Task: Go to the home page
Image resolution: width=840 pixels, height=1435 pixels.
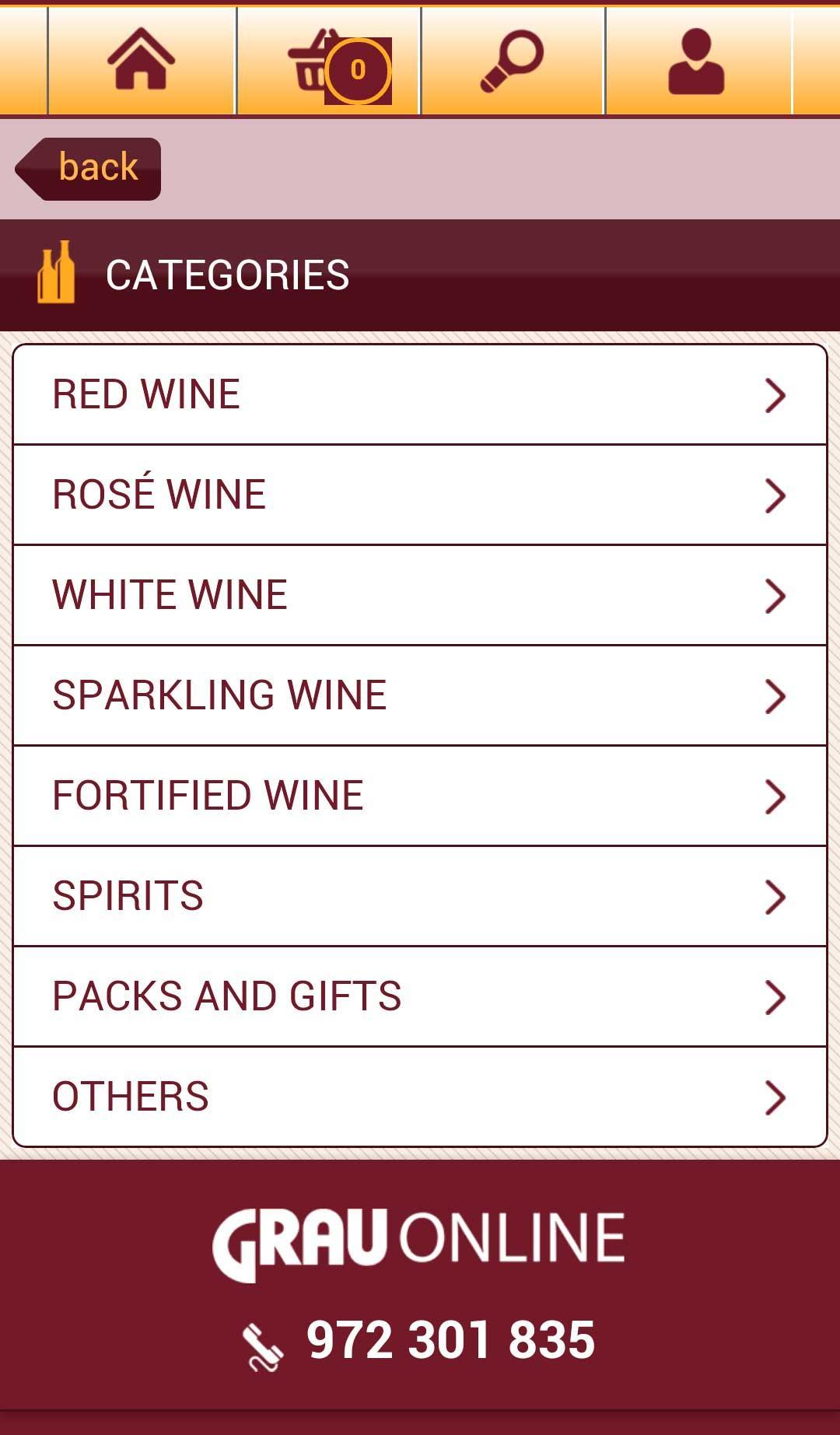Action: [x=142, y=61]
